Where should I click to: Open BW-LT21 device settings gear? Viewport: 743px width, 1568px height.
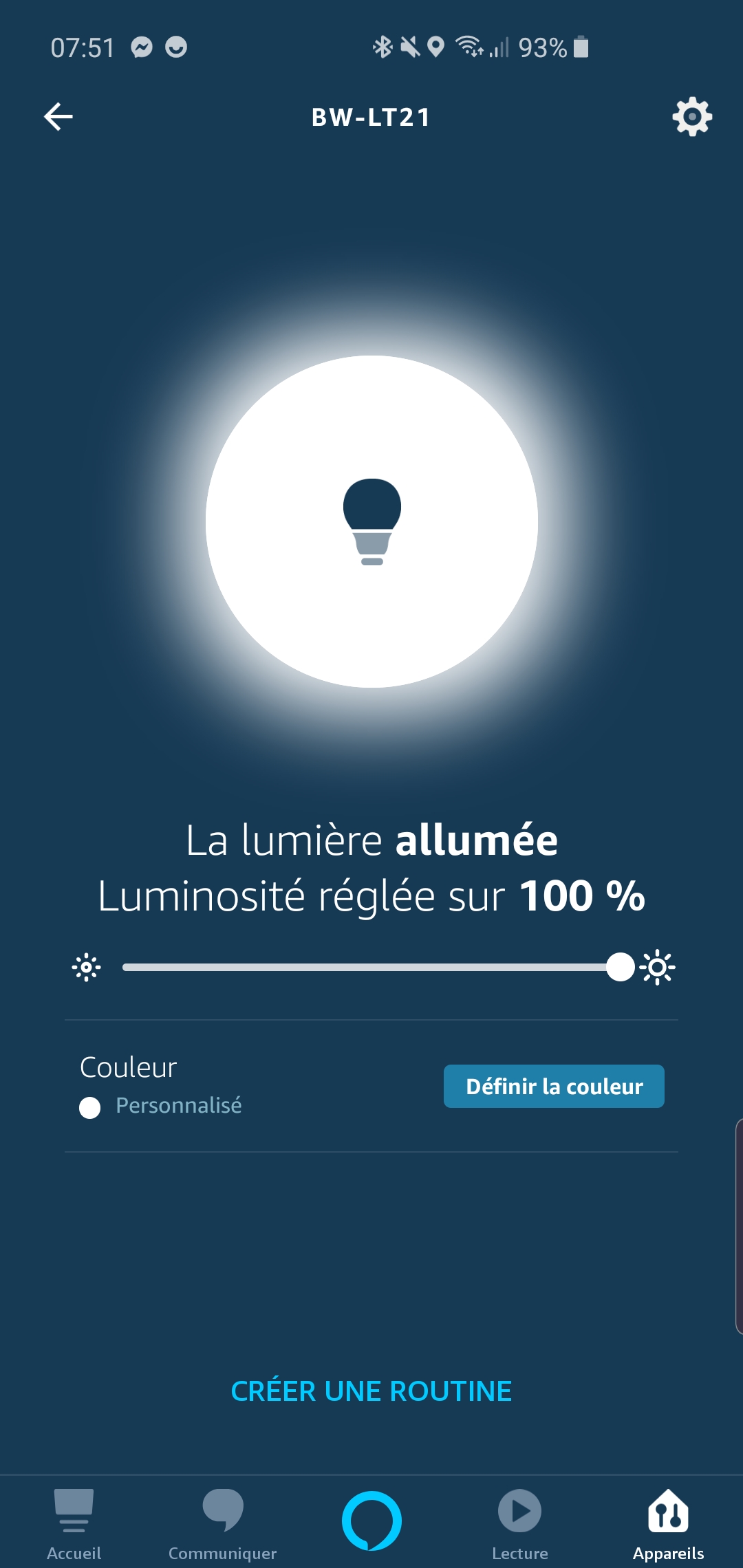[691, 117]
